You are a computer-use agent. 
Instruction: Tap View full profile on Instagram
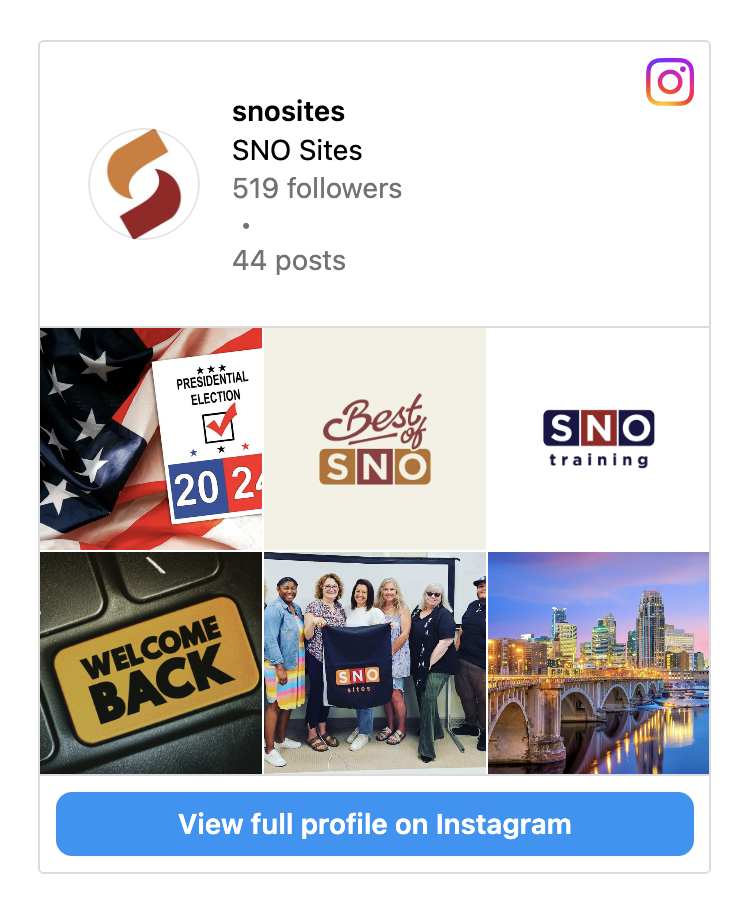[x=375, y=824]
